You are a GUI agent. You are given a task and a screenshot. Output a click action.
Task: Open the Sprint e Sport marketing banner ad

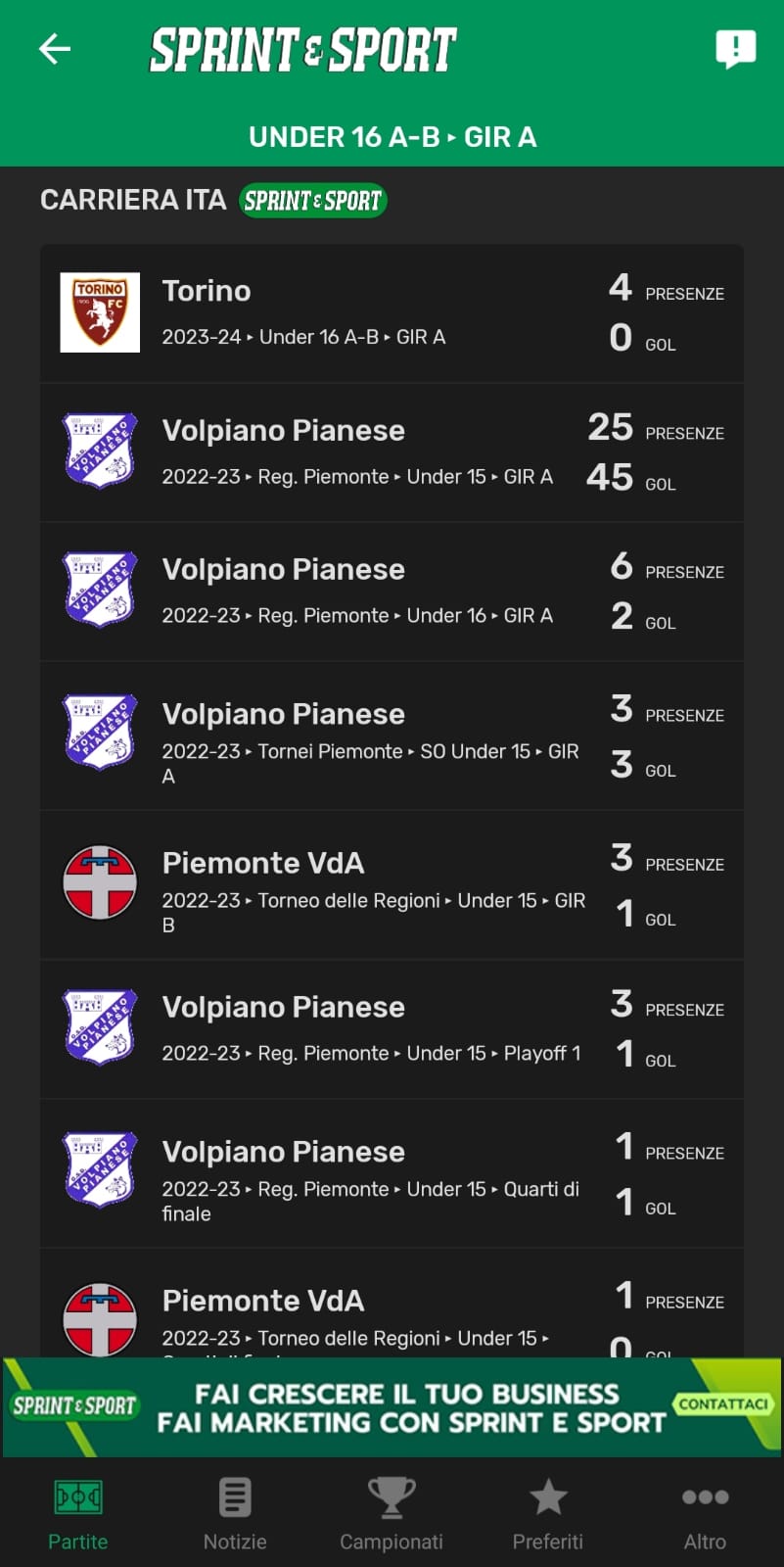pos(392,1406)
